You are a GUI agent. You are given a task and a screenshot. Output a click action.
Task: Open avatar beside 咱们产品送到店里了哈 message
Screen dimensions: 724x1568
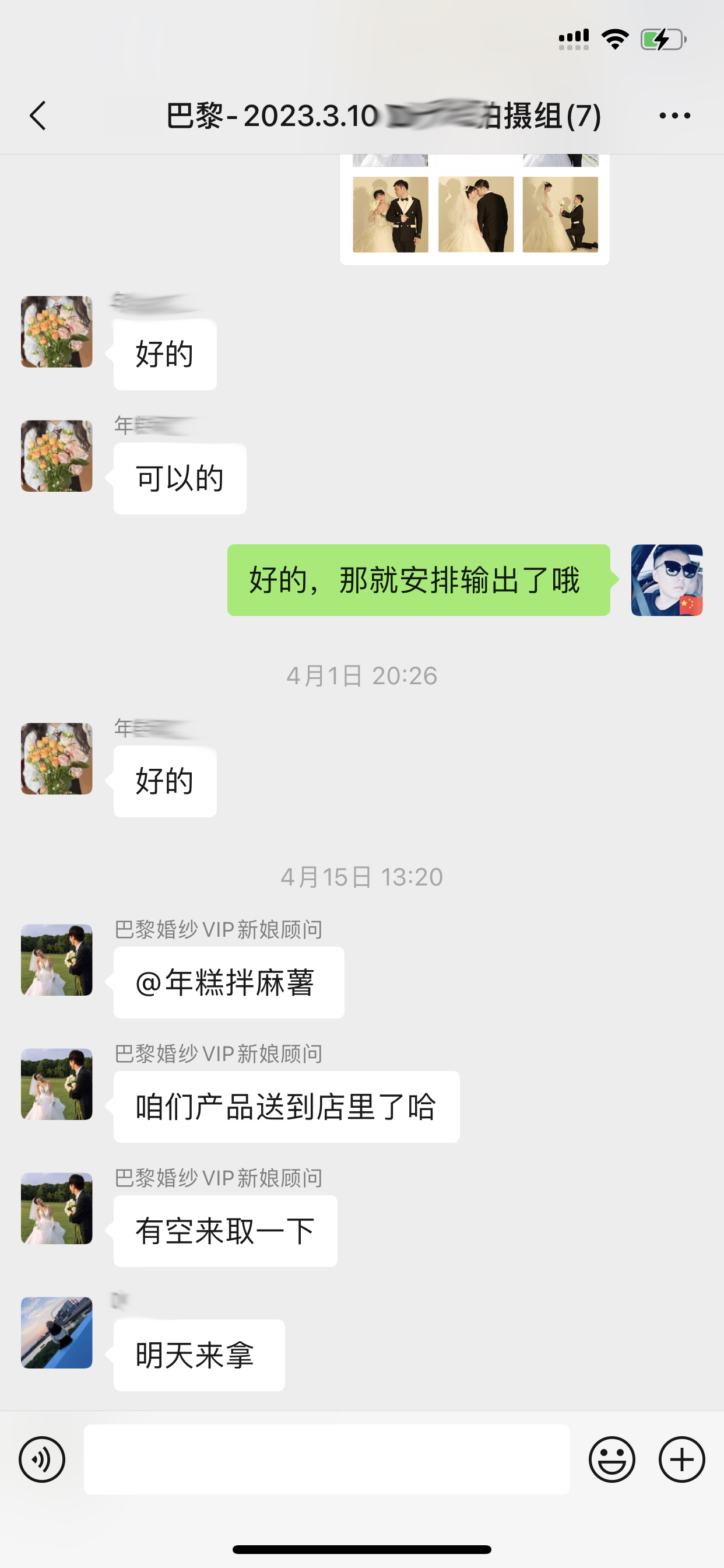57,1084
